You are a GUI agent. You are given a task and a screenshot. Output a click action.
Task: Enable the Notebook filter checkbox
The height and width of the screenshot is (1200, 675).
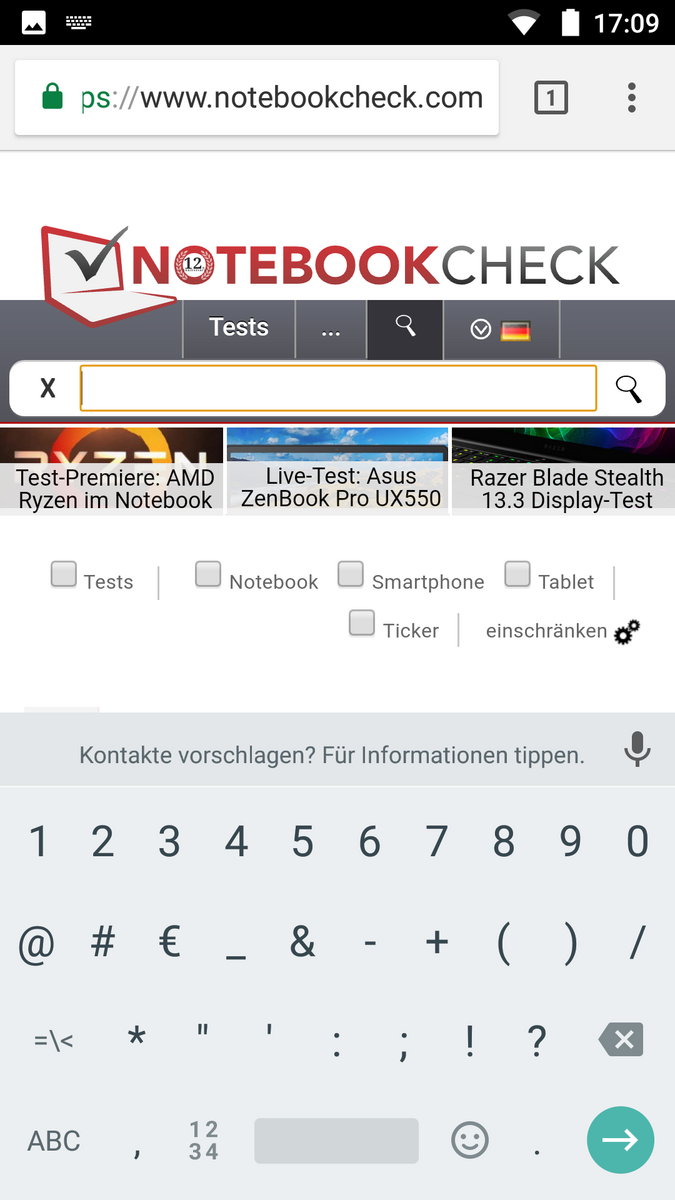(208, 574)
